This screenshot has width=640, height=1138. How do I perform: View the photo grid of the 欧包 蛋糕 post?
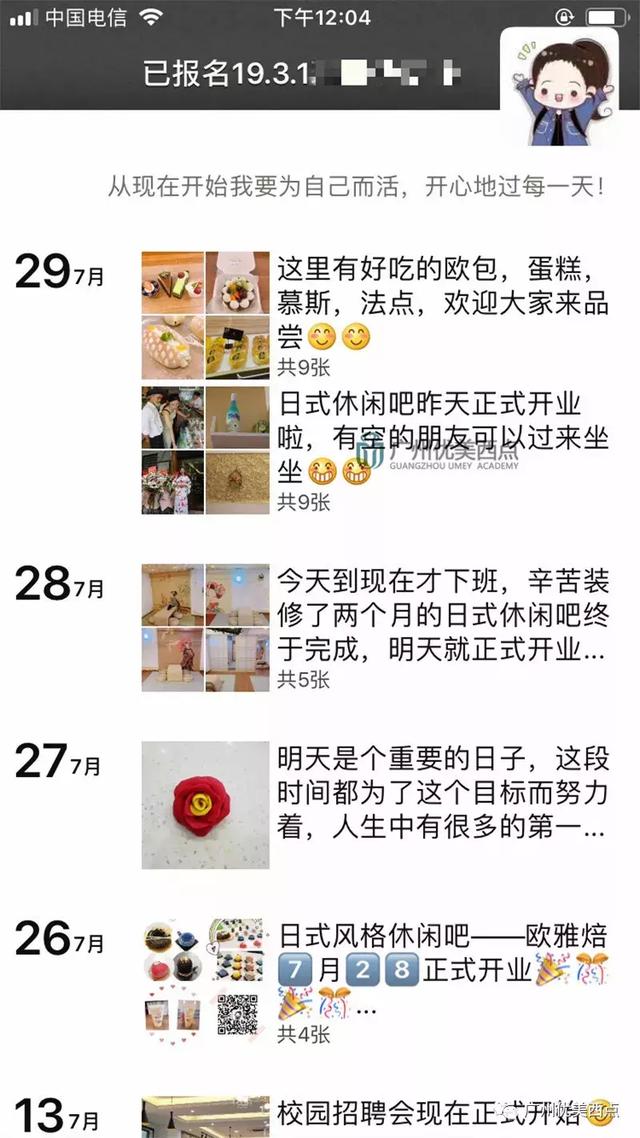coord(205,316)
